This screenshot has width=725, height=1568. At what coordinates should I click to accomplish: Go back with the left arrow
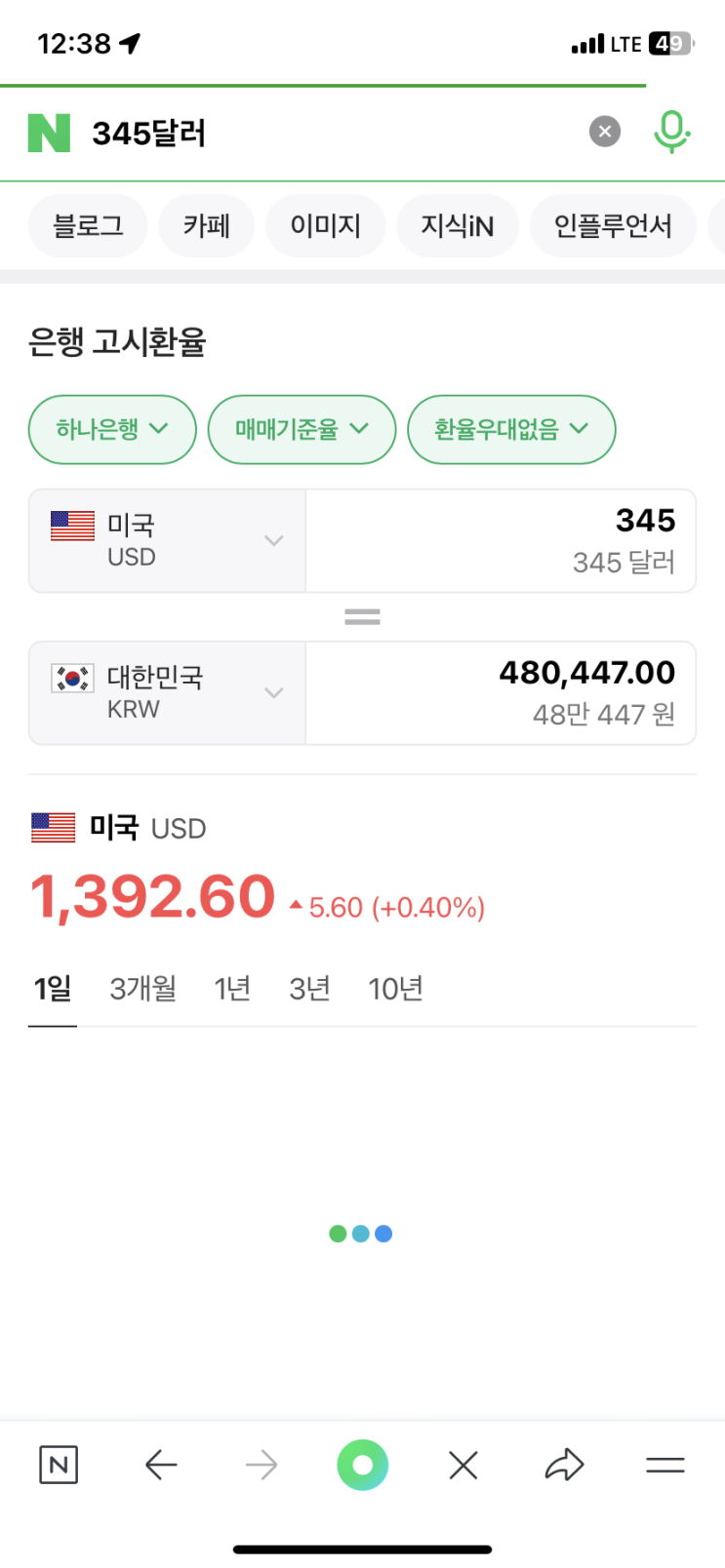click(161, 1465)
